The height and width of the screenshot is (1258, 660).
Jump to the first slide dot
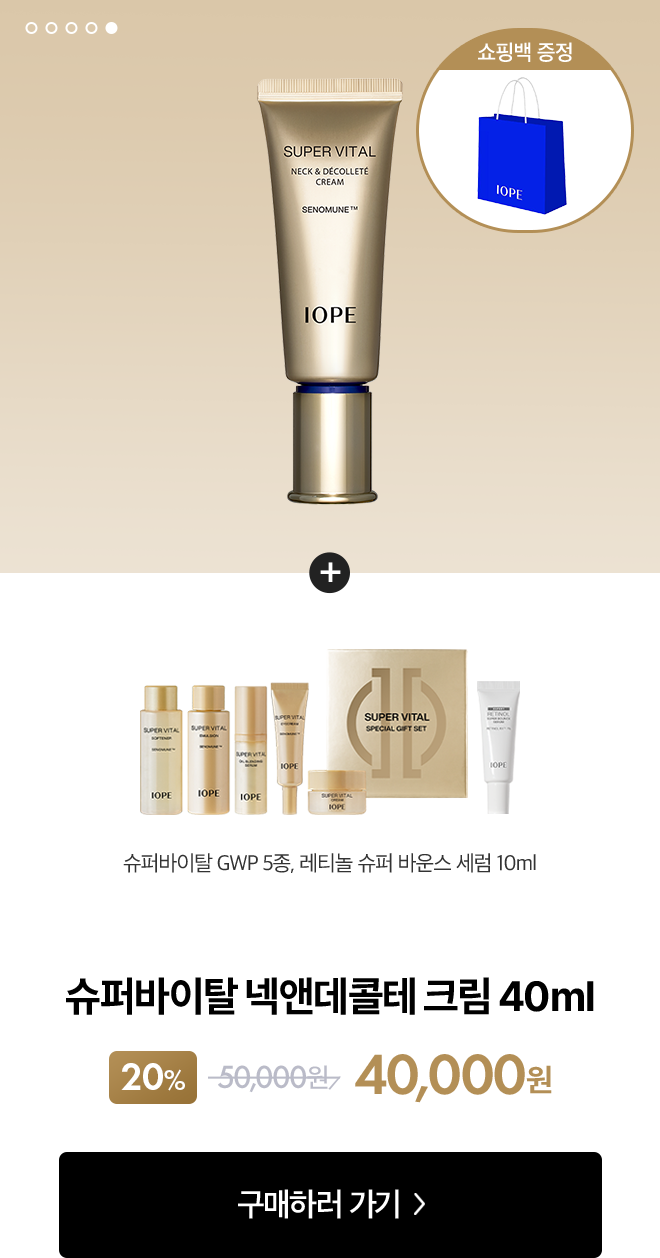pyautogui.click(x=32, y=28)
